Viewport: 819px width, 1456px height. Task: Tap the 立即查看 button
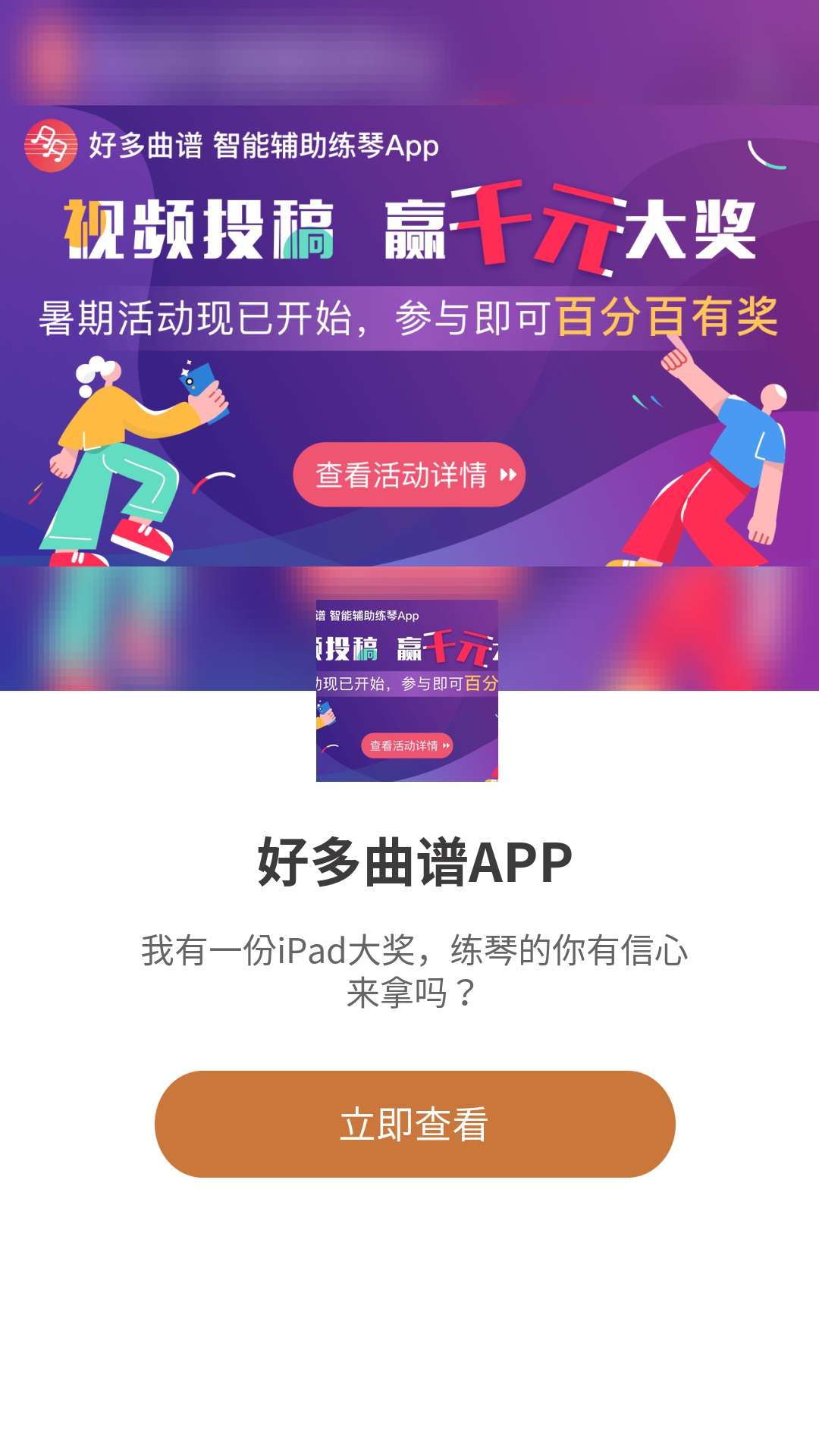(414, 1124)
